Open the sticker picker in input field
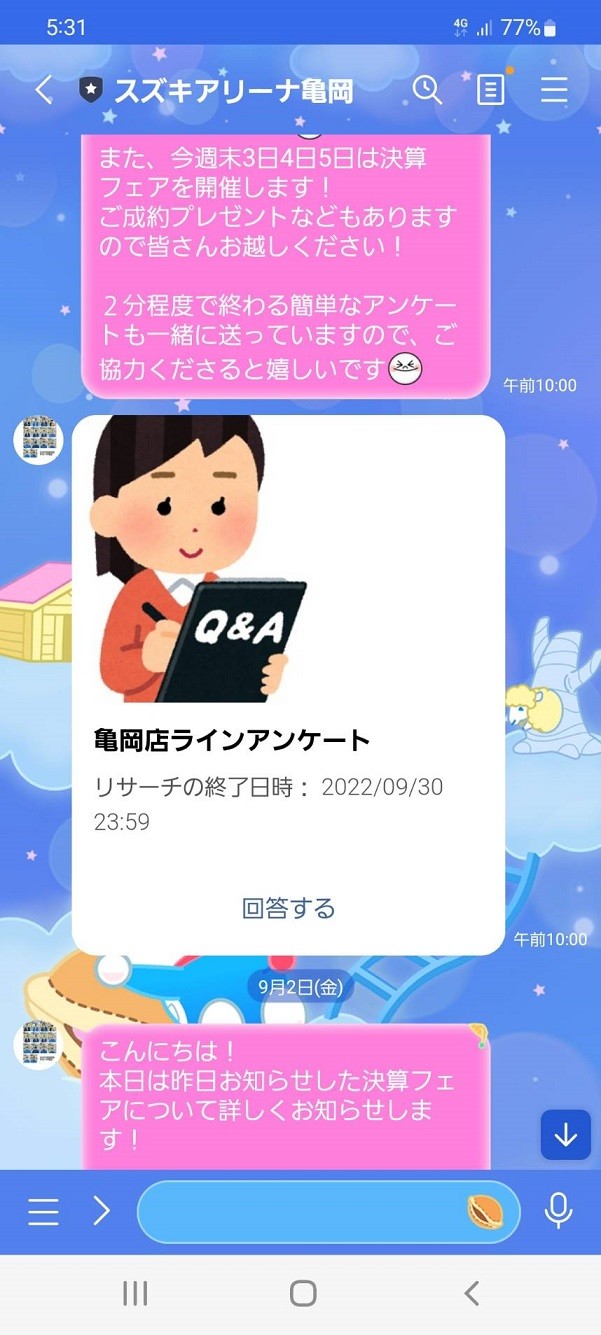 [485, 1212]
